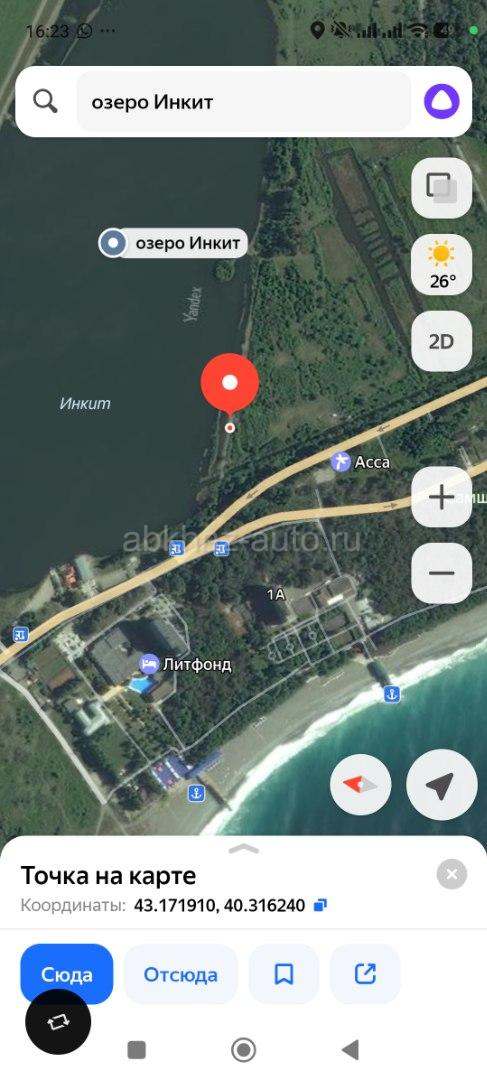Reset map orientation with the compass
This screenshot has width=487, height=1080.
(x=361, y=785)
